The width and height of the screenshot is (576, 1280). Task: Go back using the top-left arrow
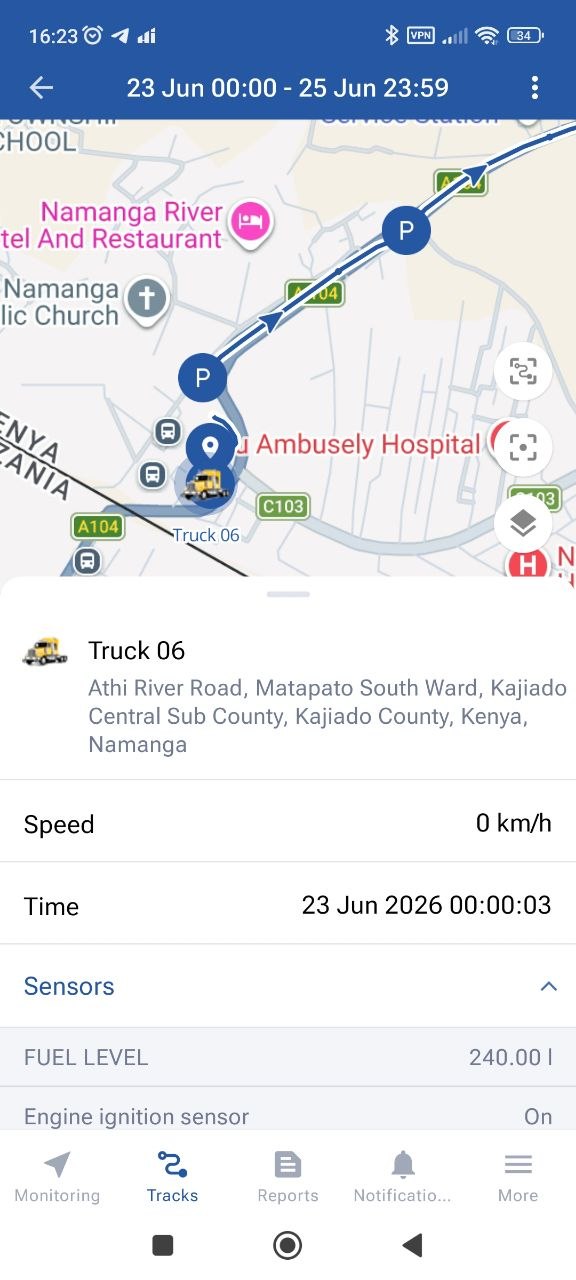coord(41,88)
